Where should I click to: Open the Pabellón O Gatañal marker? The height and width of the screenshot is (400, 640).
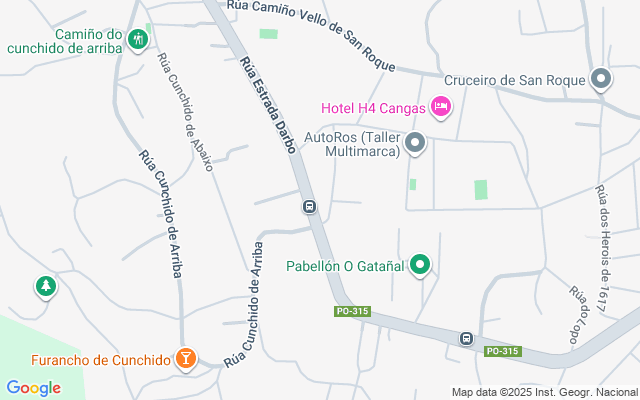pyautogui.click(x=421, y=266)
